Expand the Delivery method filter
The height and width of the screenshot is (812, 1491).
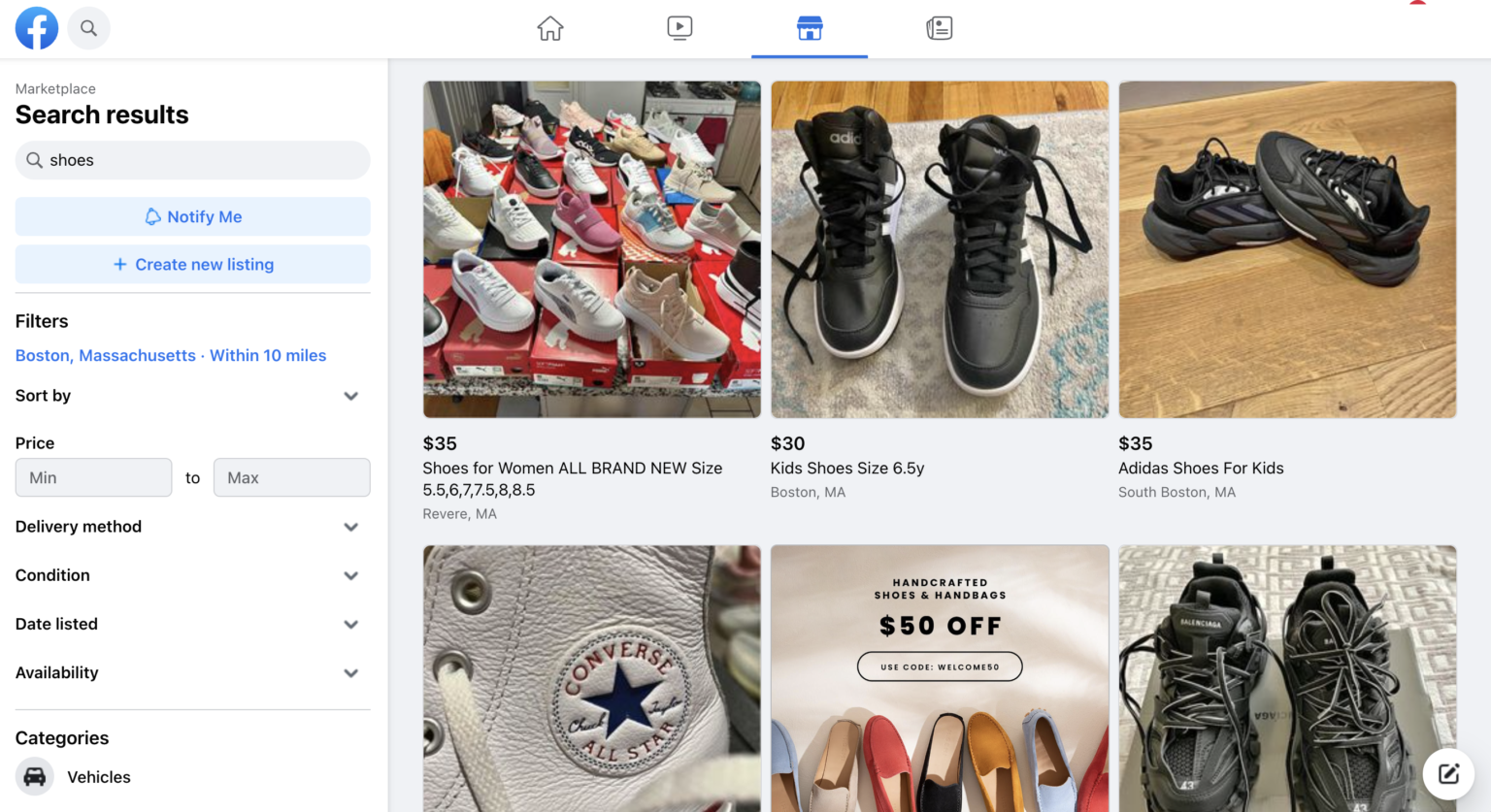[350, 527]
